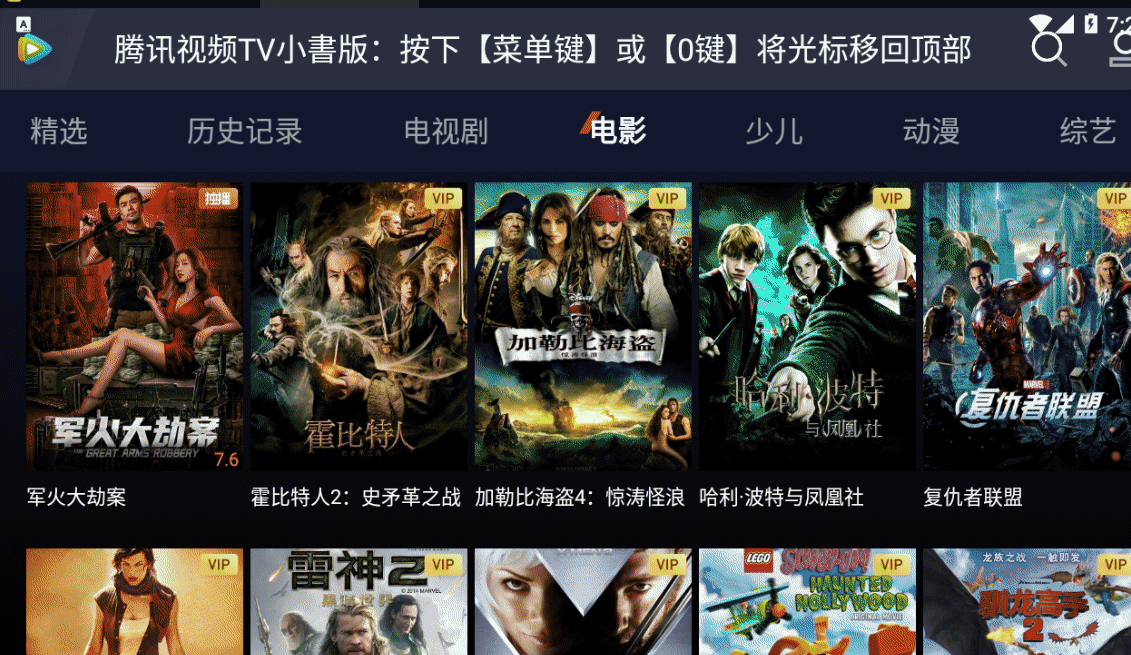Open 霍比特人2:史矛革之战 movie card

coord(358,326)
